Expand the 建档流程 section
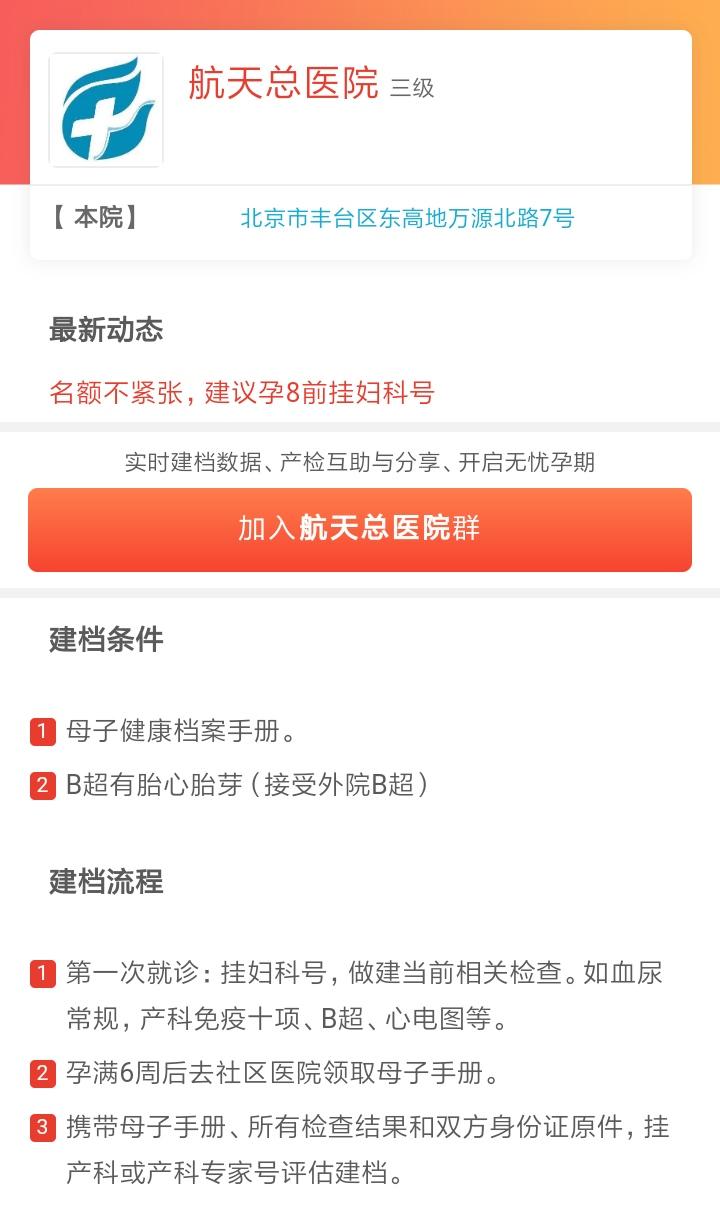Screen dimensions: 720x1215 (x=106, y=884)
